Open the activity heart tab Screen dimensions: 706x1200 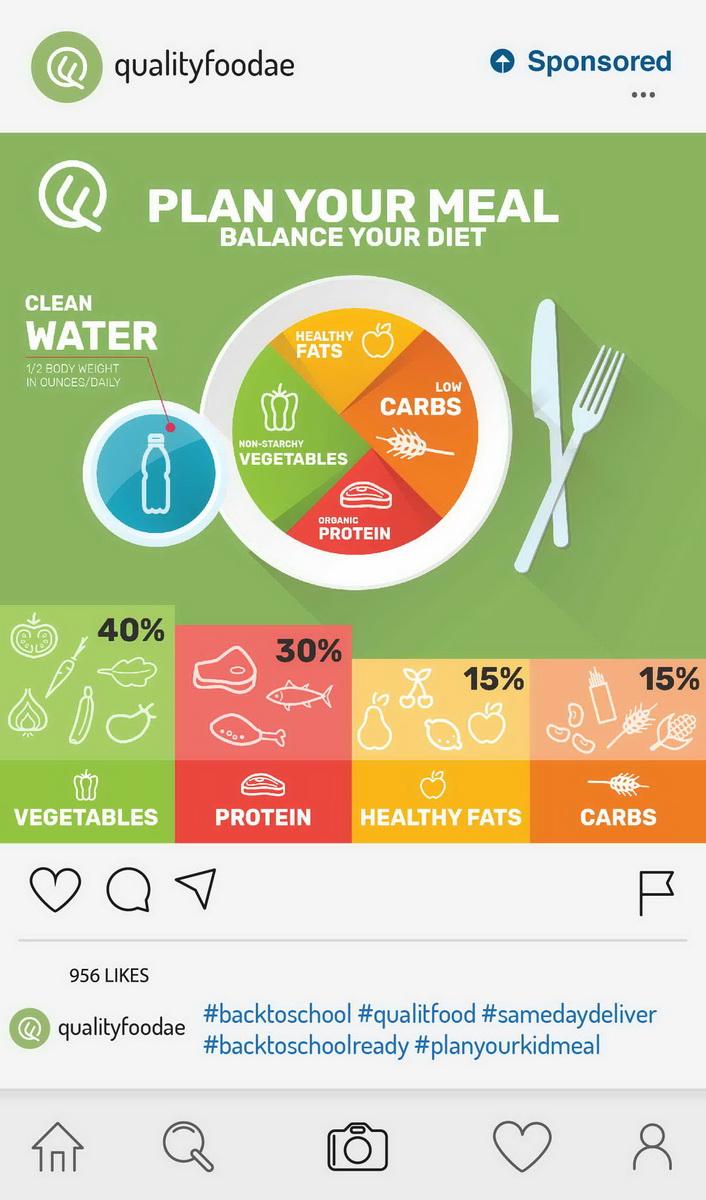(522, 1146)
